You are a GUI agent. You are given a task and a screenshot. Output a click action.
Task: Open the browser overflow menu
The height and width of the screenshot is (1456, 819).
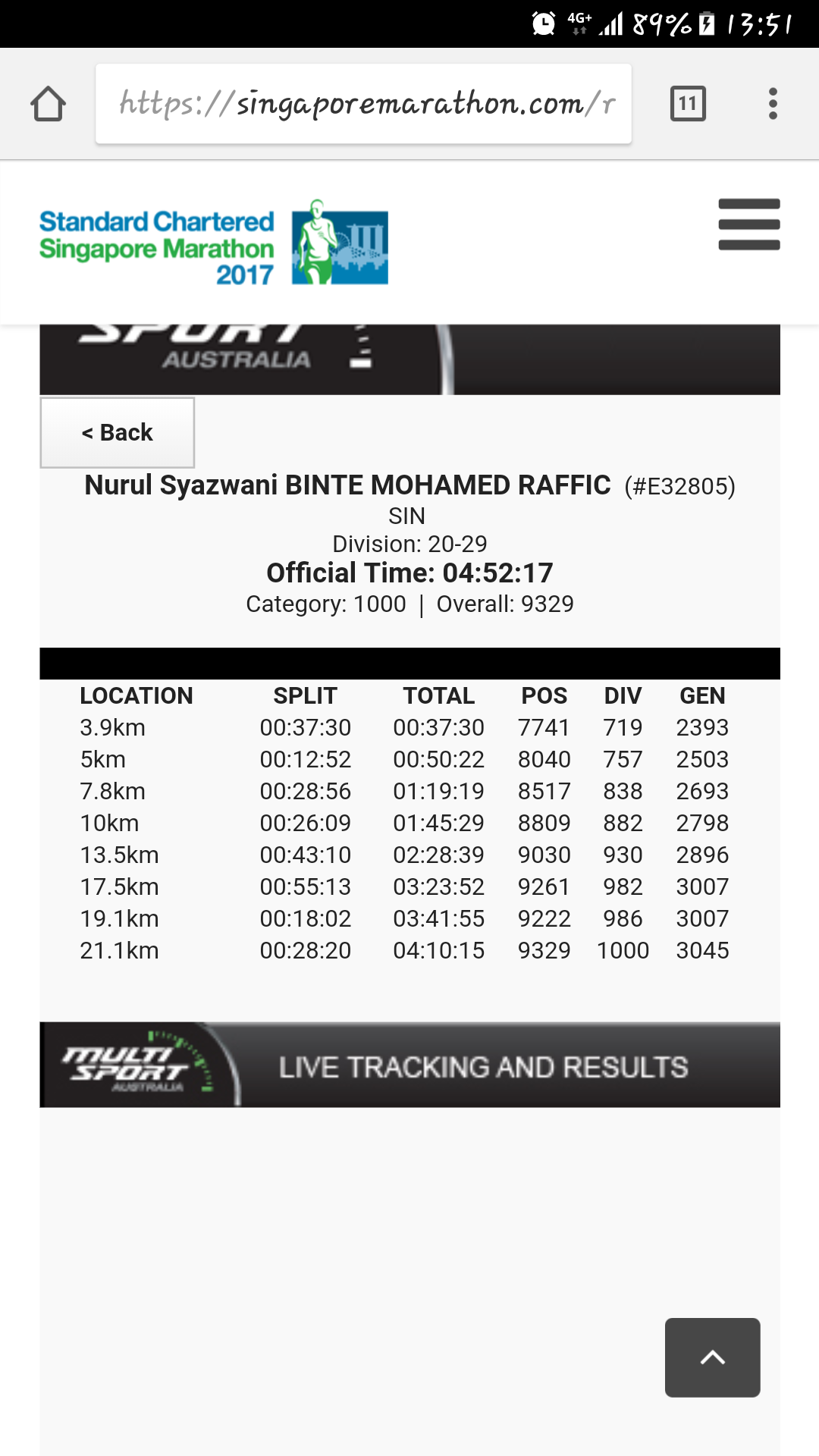pyautogui.click(x=773, y=104)
